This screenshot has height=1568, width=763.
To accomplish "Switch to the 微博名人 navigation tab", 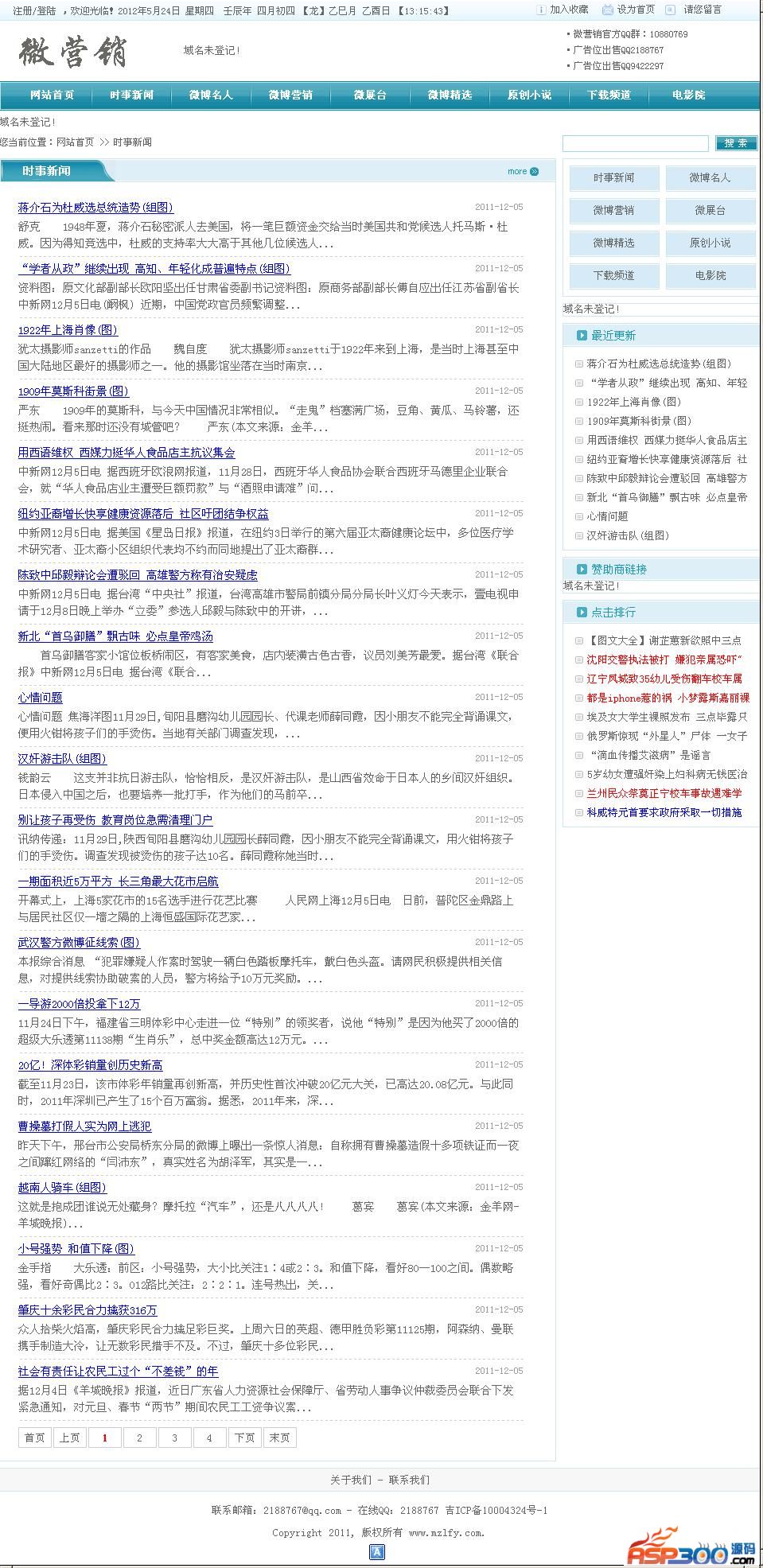I will [x=211, y=95].
